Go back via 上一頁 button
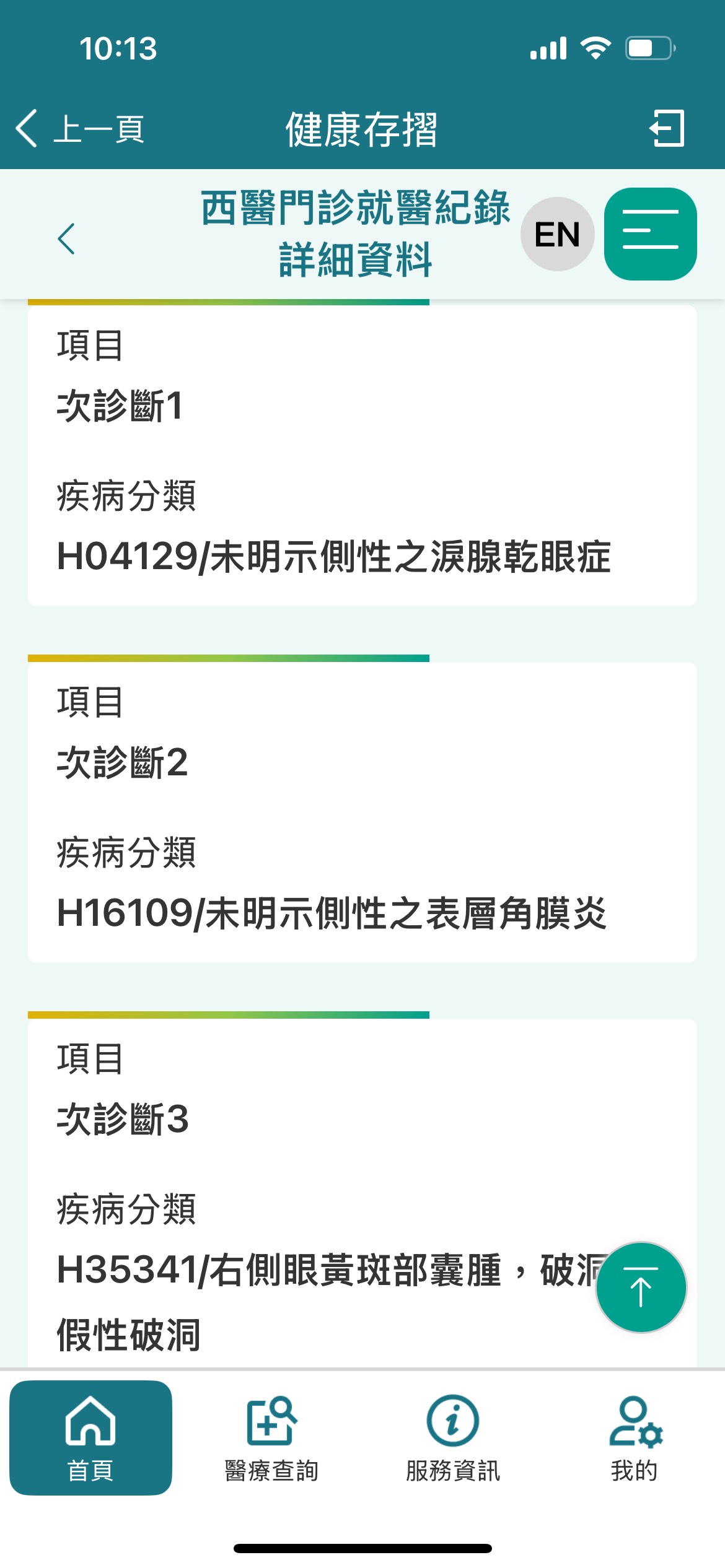This screenshot has height=1568, width=725. click(80, 129)
